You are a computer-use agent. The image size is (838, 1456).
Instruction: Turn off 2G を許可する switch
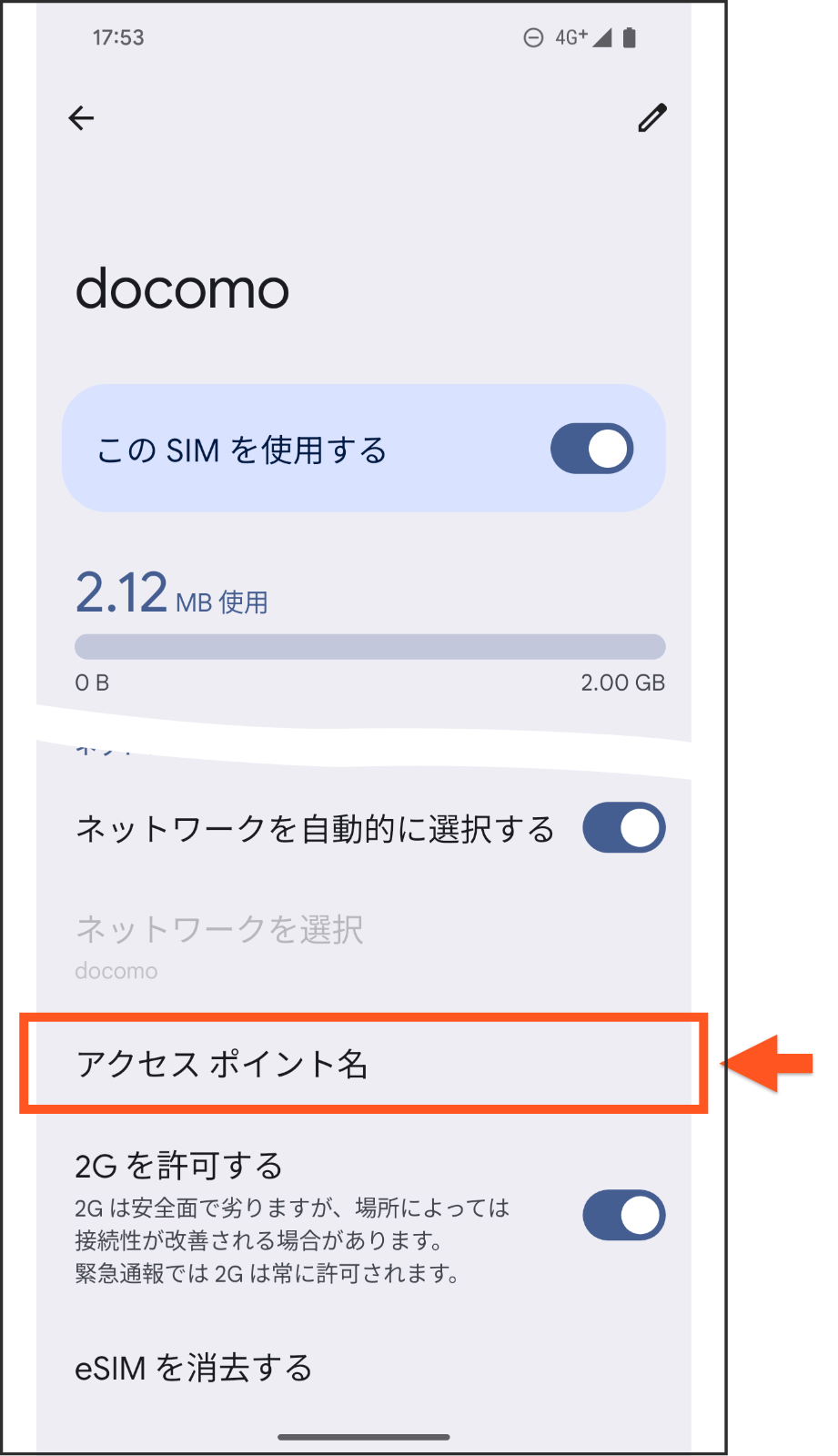(623, 1216)
